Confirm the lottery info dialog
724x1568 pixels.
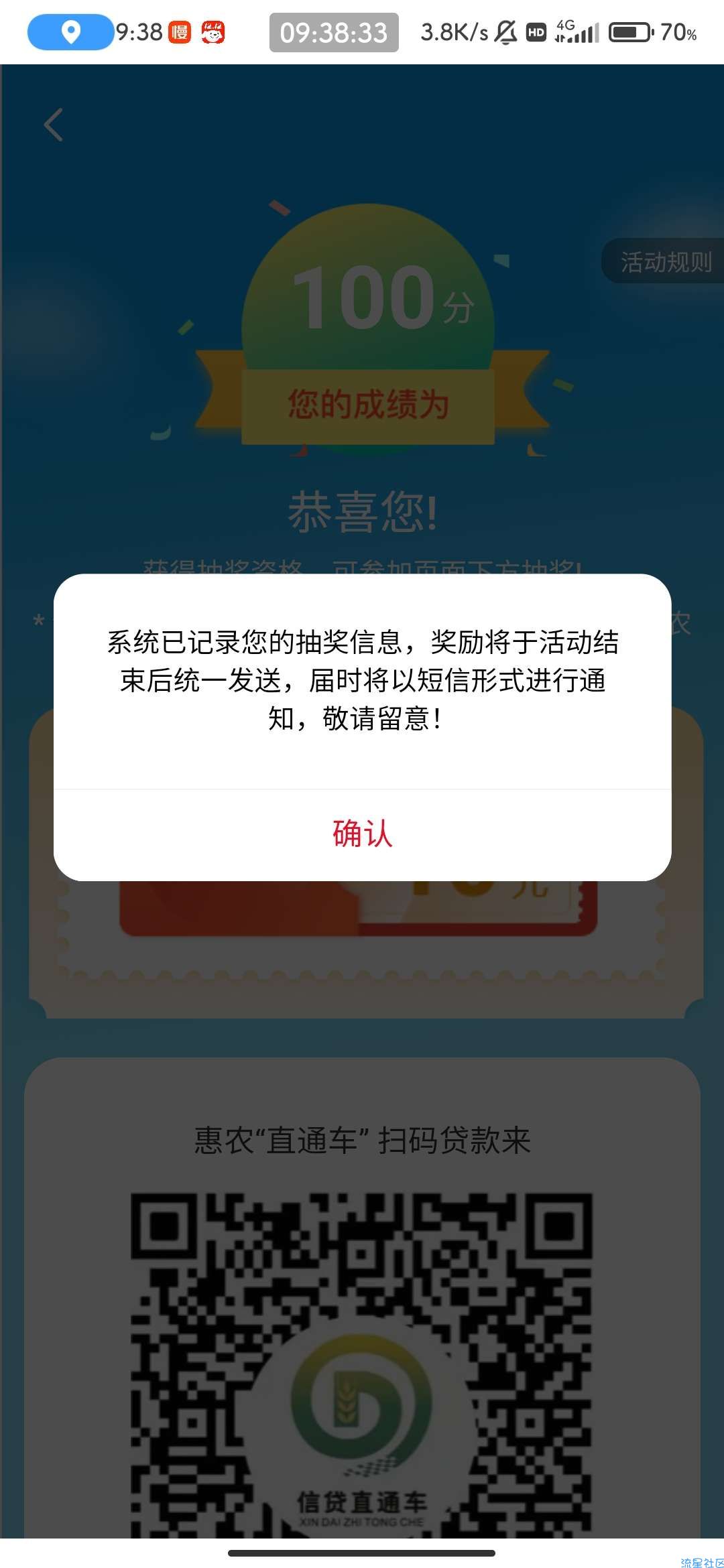pyautogui.click(x=362, y=834)
